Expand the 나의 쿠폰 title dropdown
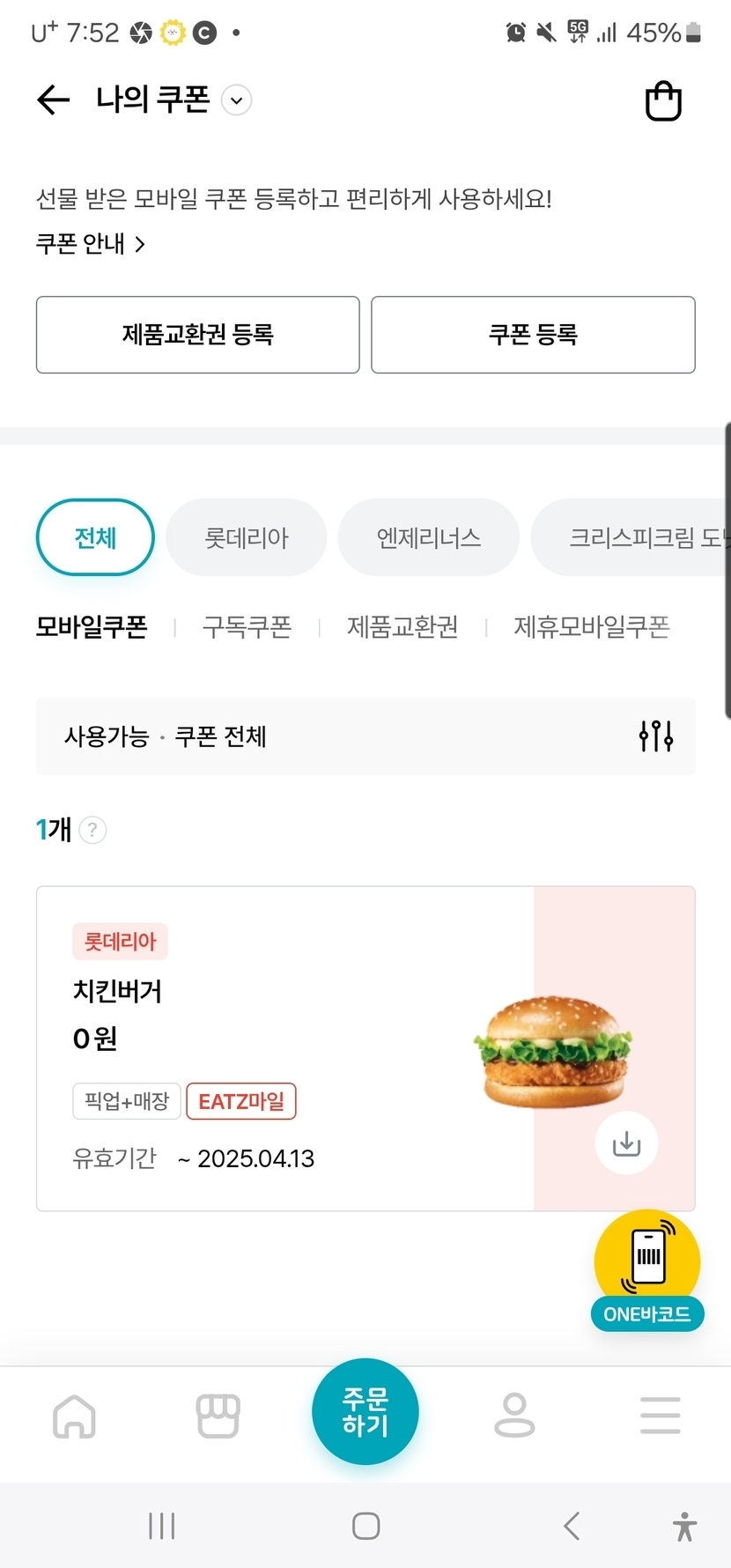This screenshot has width=731, height=1568. click(236, 100)
